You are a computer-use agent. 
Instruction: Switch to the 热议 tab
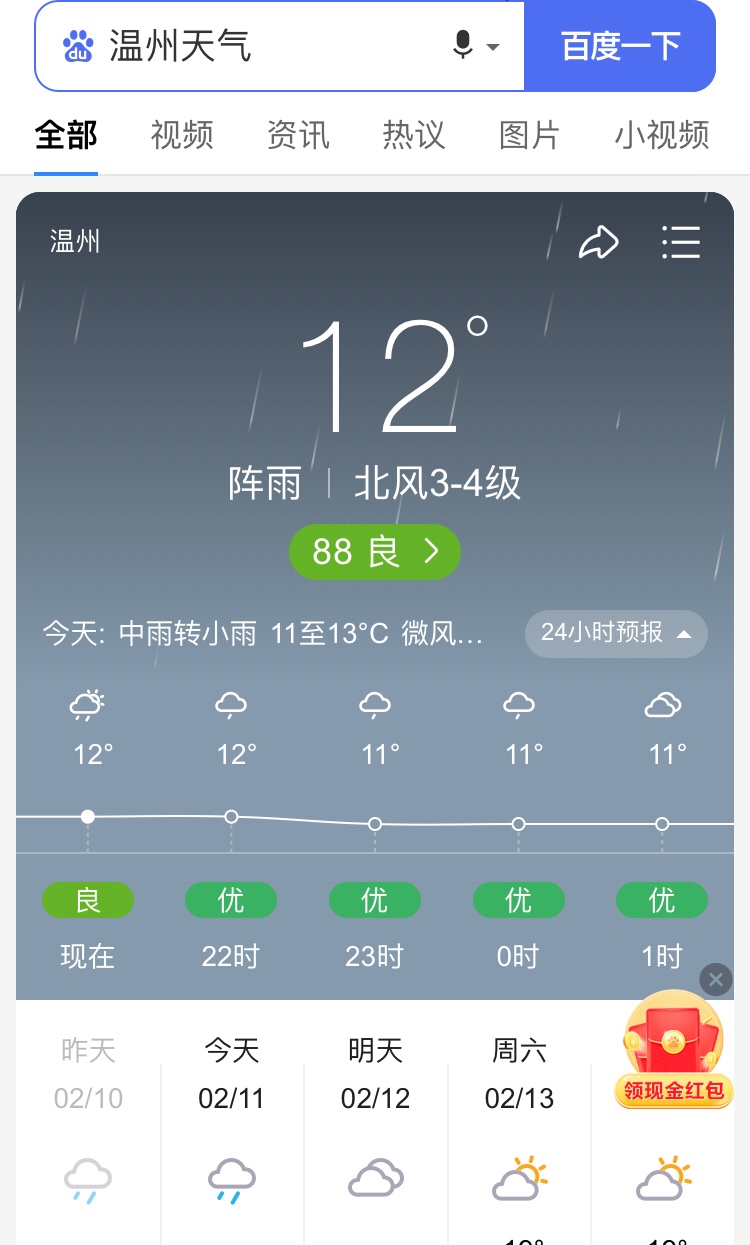point(413,135)
